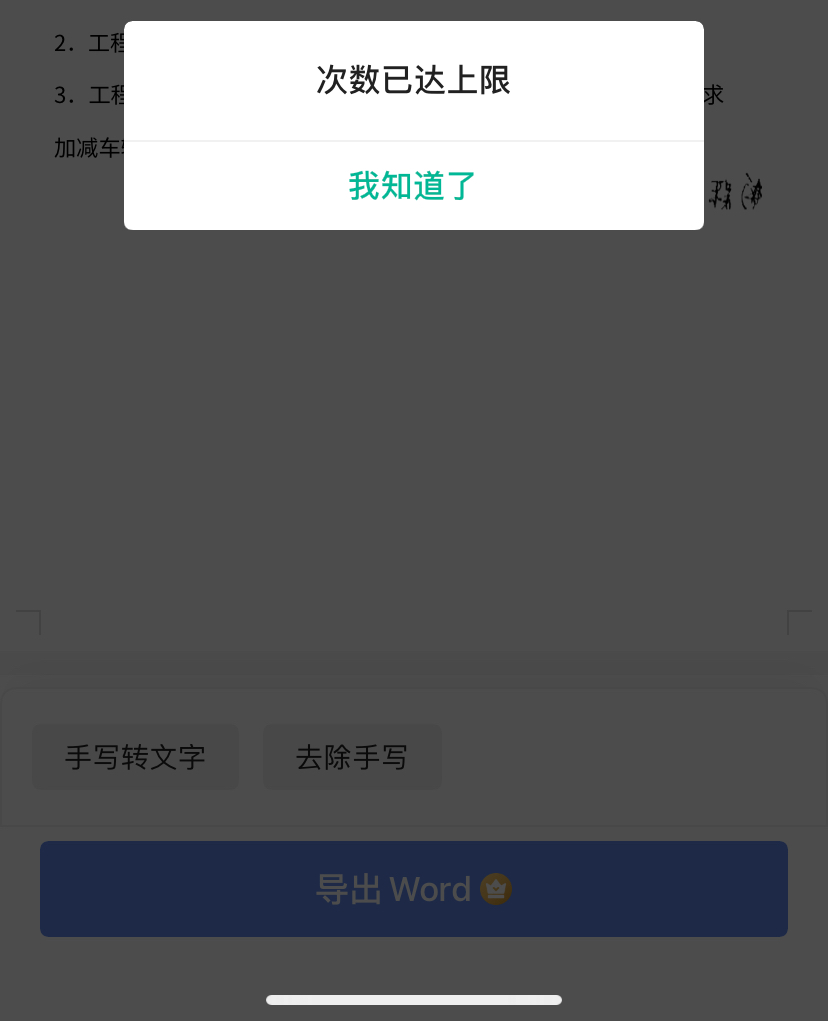
Task: Tap the crown premium icon on the export button
Action: coord(496,889)
